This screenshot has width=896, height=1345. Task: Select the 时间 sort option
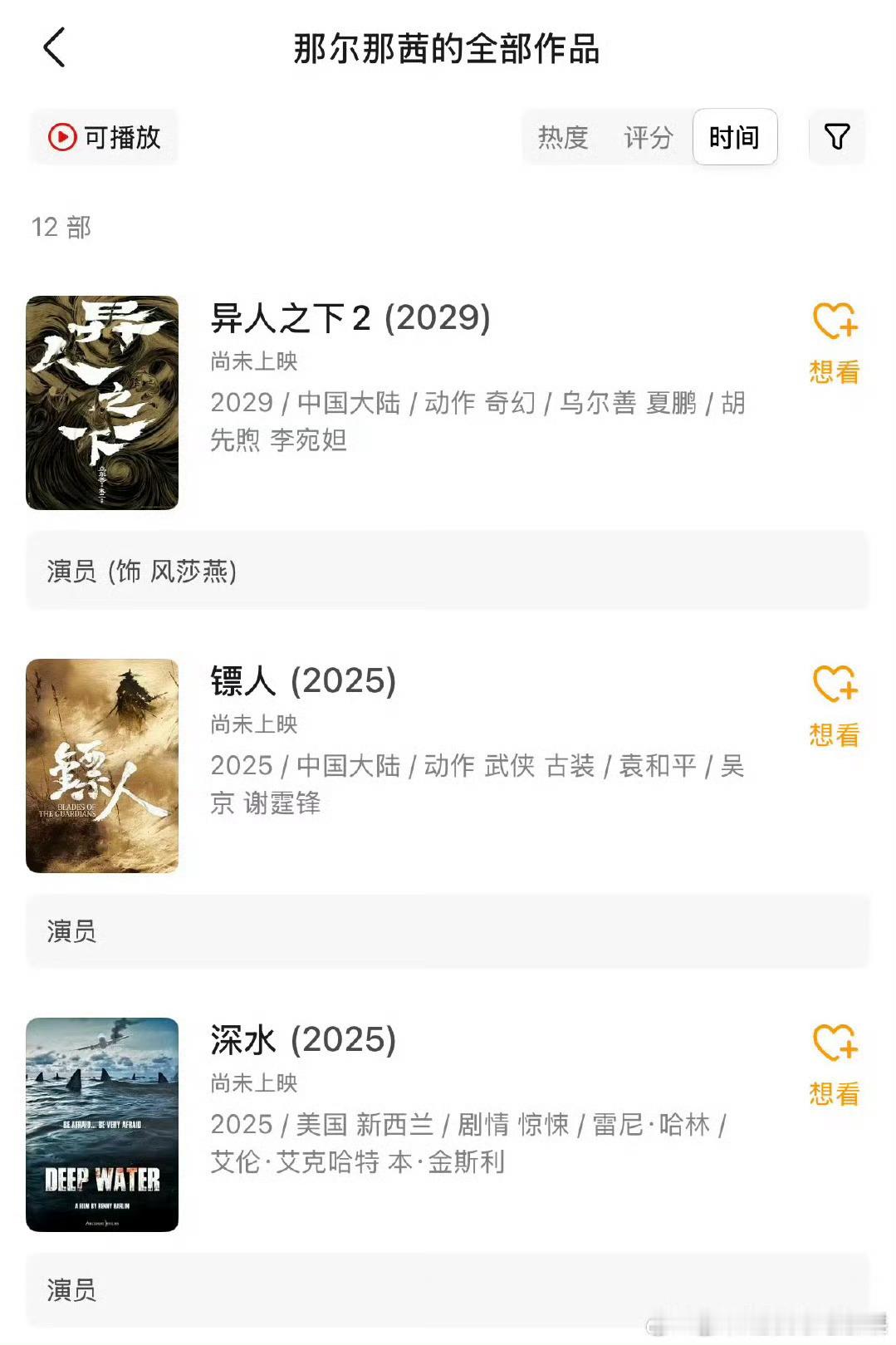coord(735,137)
